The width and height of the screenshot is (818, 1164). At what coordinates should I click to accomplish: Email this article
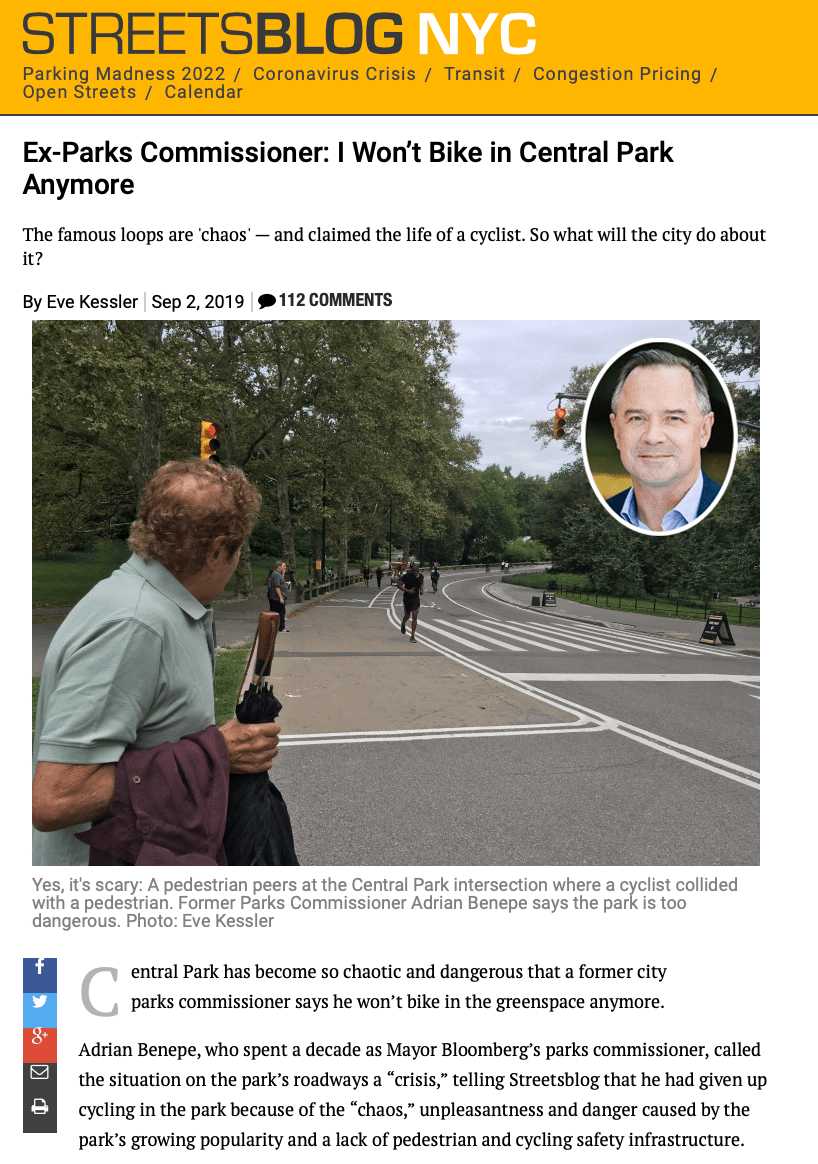(x=40, y=1072)
